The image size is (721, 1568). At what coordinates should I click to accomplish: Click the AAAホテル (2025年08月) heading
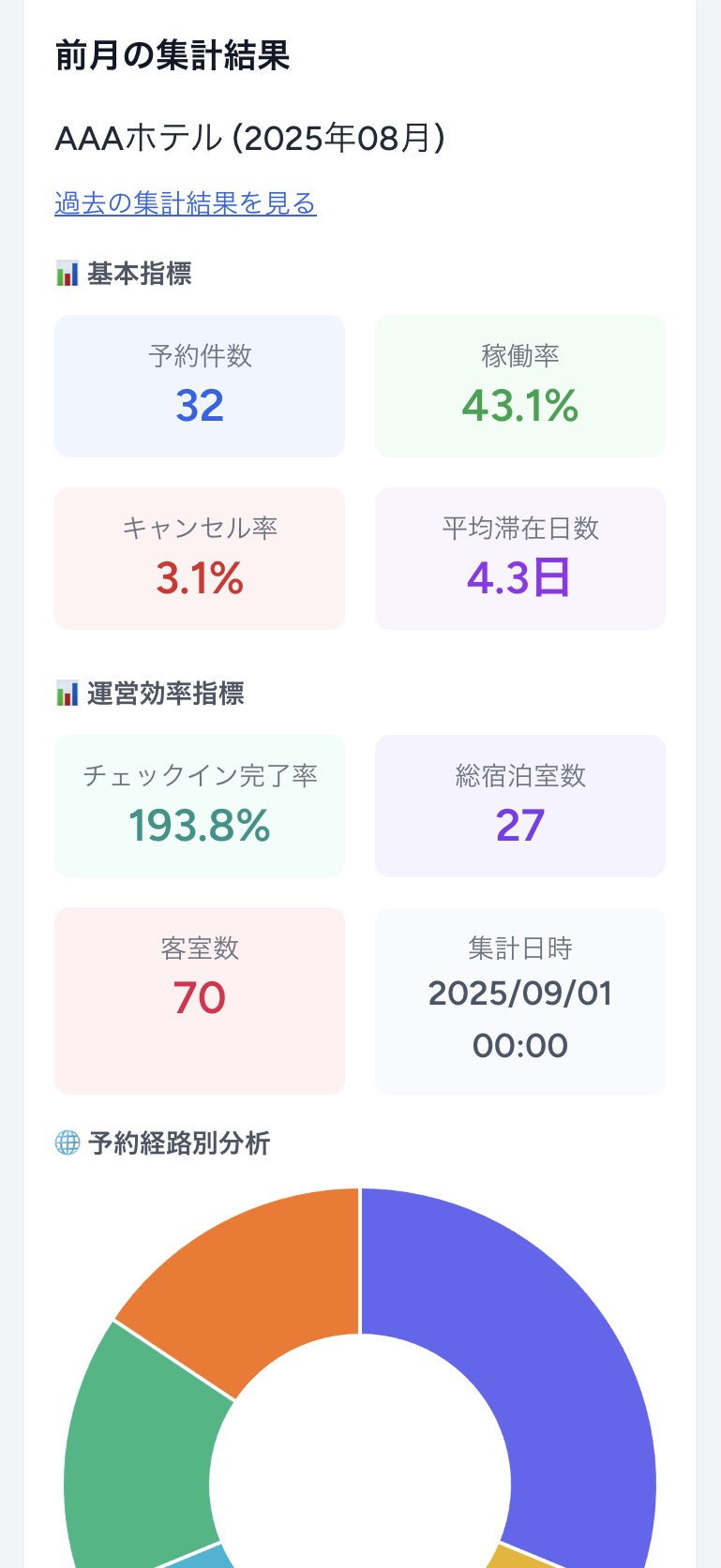pyautogui.click(x=250, y=137)
